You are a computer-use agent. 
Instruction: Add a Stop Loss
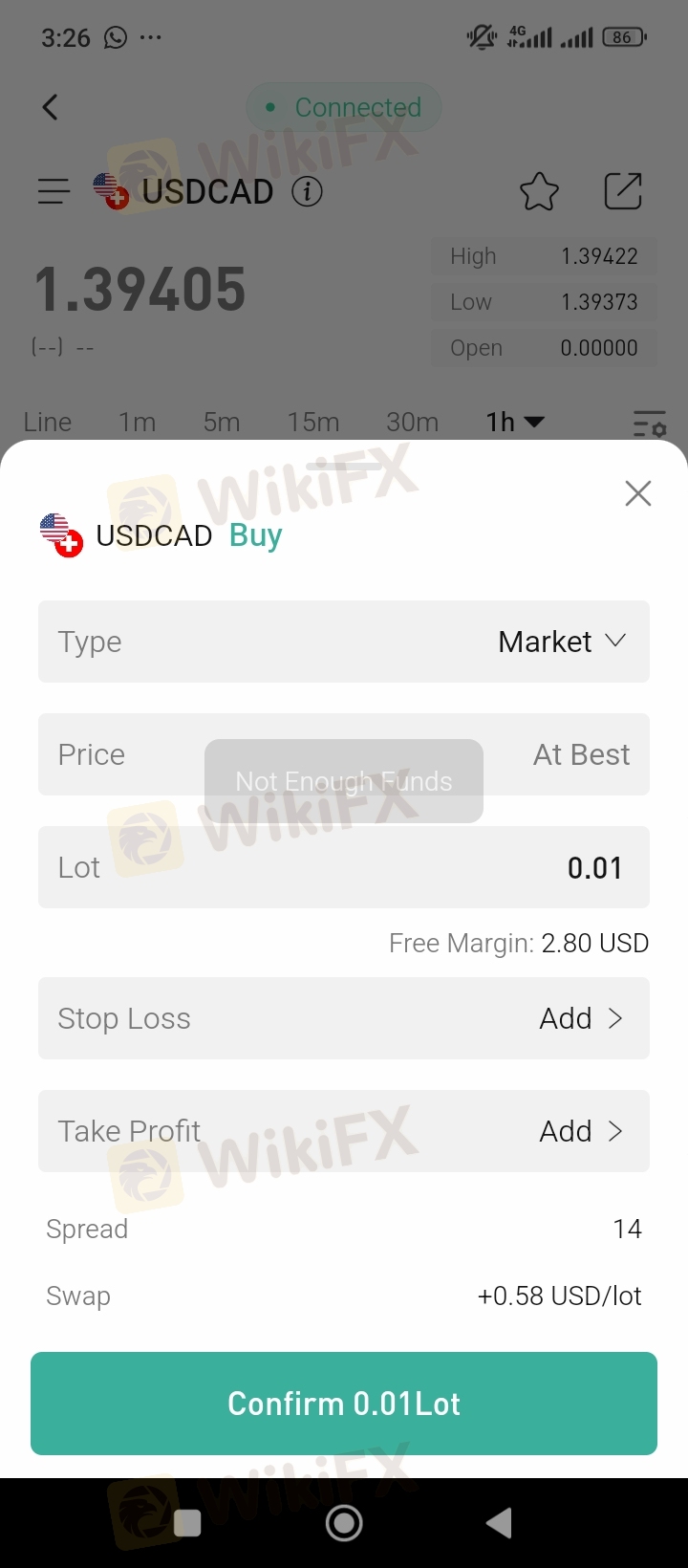click(x=344, y=1018)
